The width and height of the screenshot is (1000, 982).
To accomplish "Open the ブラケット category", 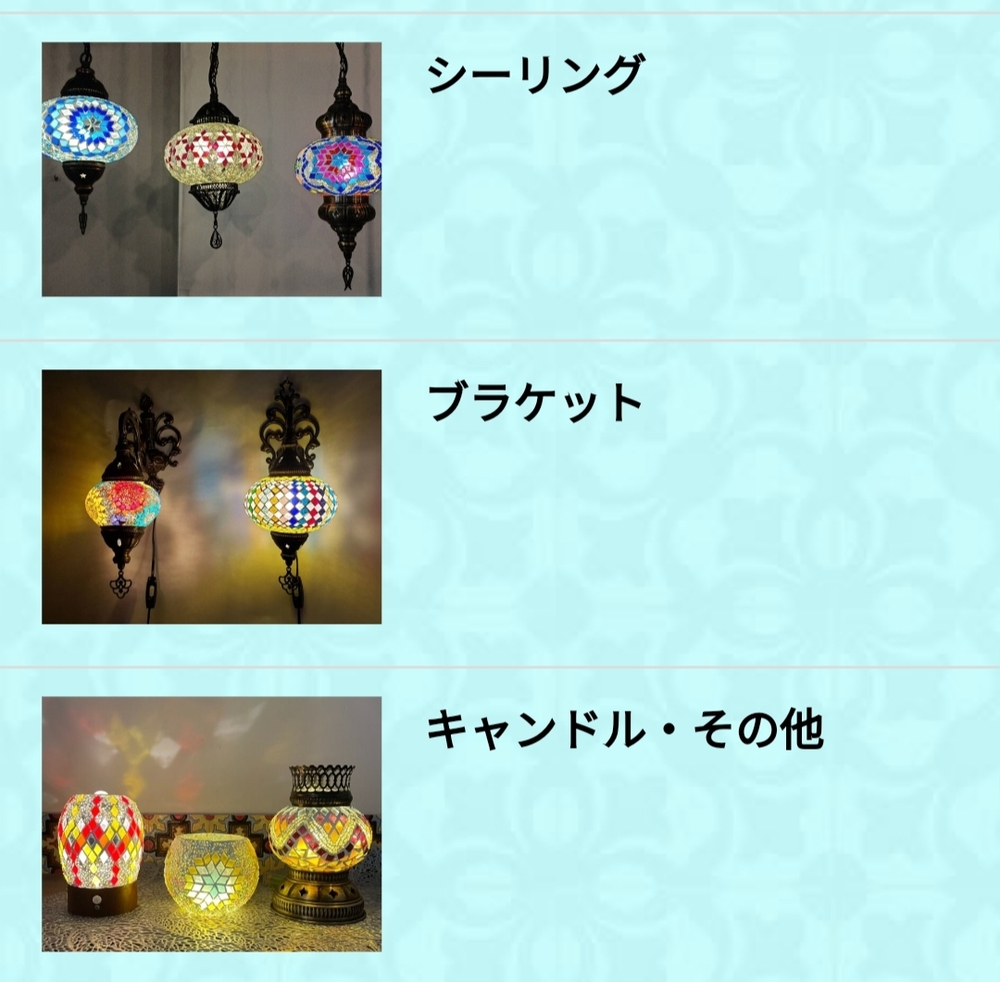I will click(535, 402).
